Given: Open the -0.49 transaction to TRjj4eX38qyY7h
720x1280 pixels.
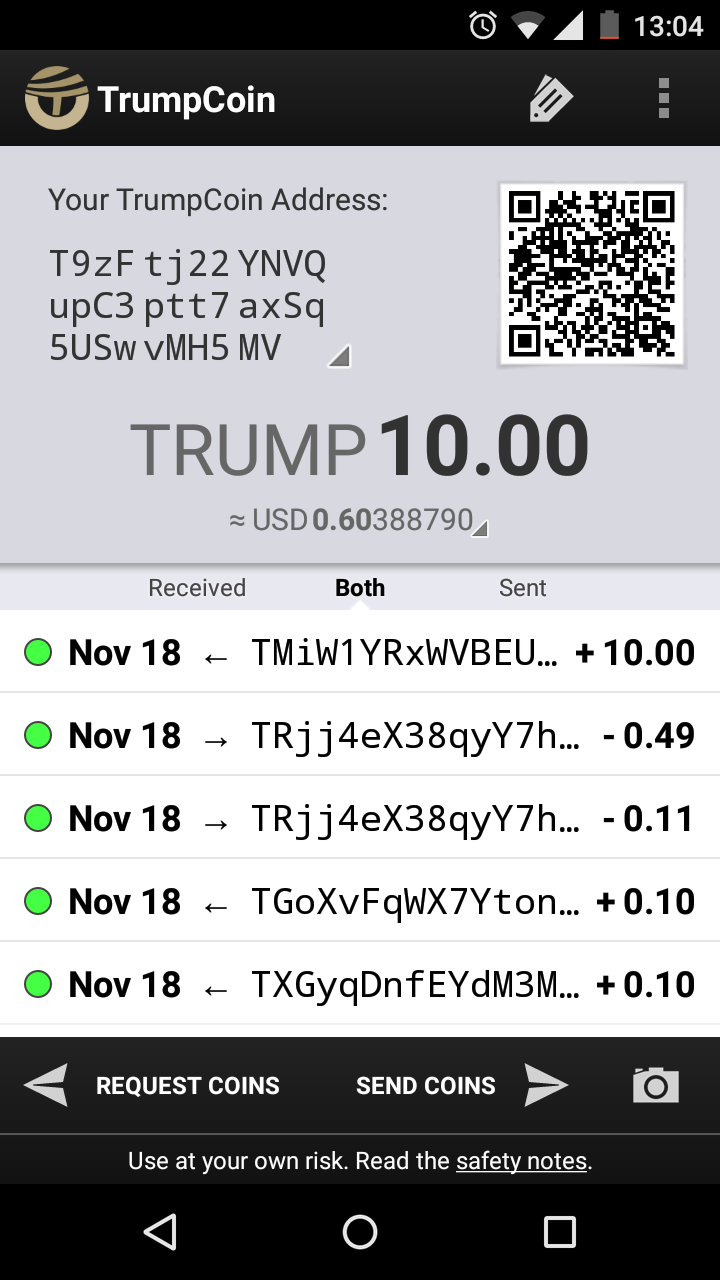Looking at the screenshot, I should pos(360,735).
